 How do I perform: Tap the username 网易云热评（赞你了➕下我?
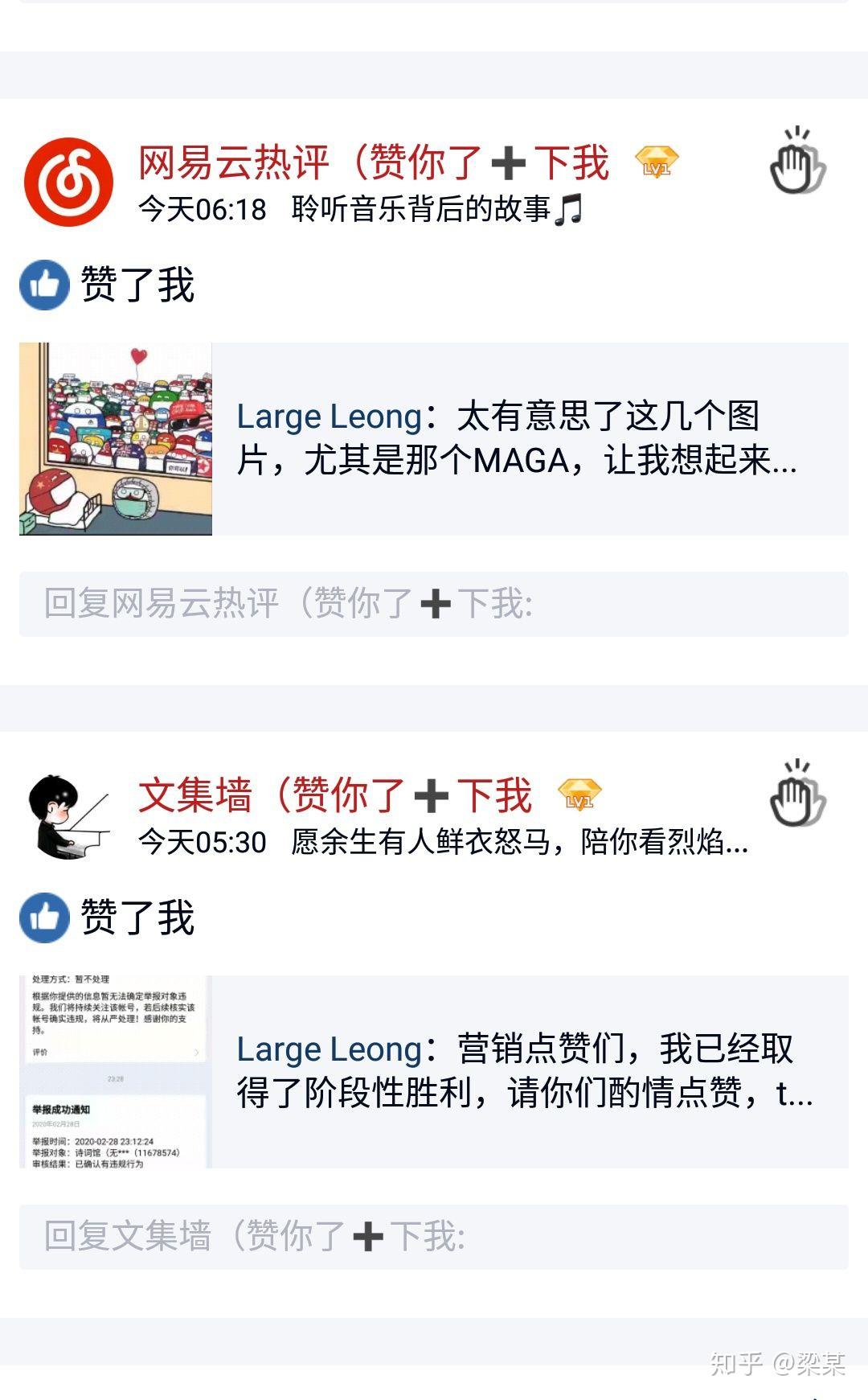tap(374, 162)
